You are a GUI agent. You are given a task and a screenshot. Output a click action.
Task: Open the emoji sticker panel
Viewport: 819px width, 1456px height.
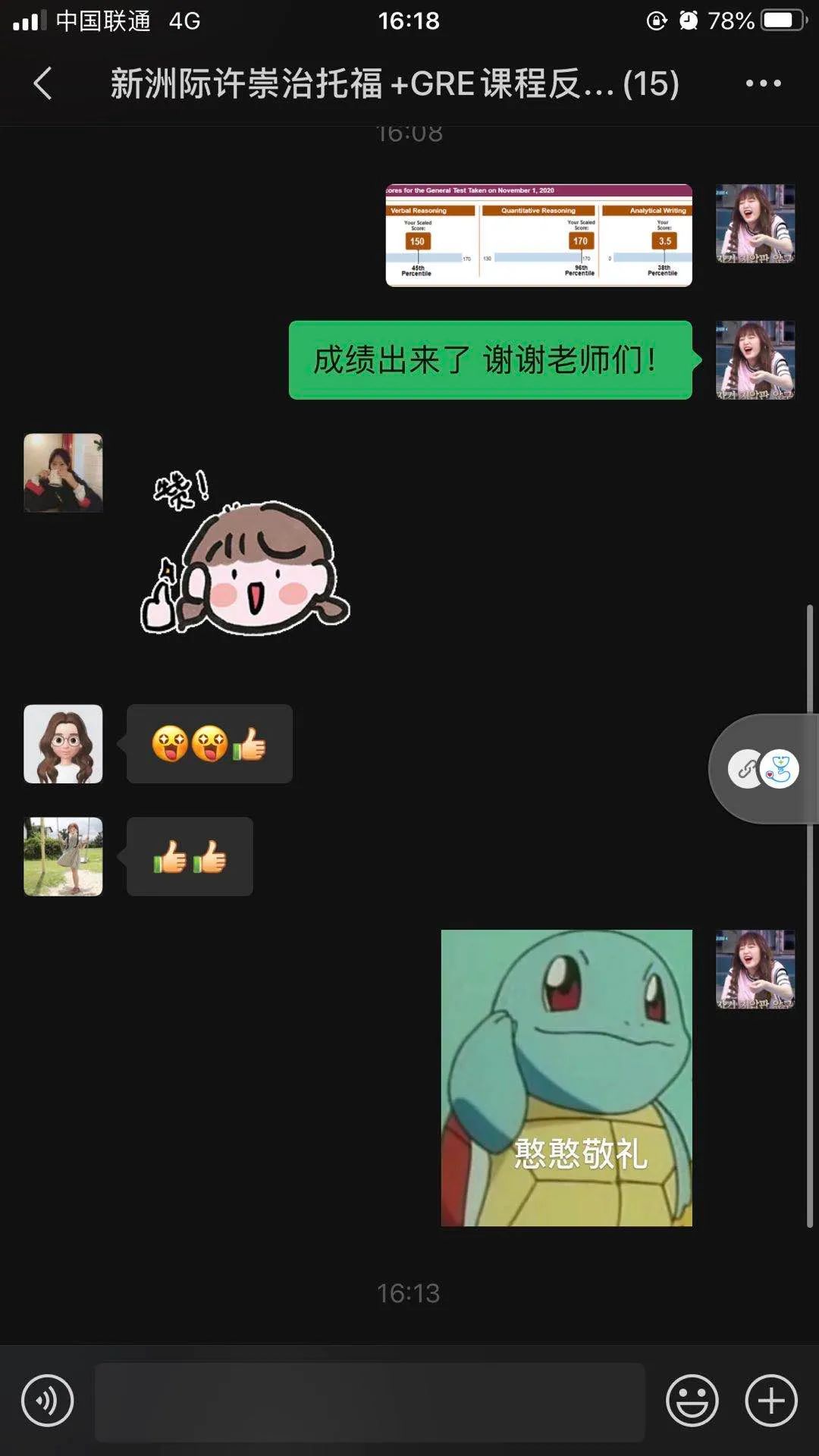pyautogui.click(x=692, y=1401)
